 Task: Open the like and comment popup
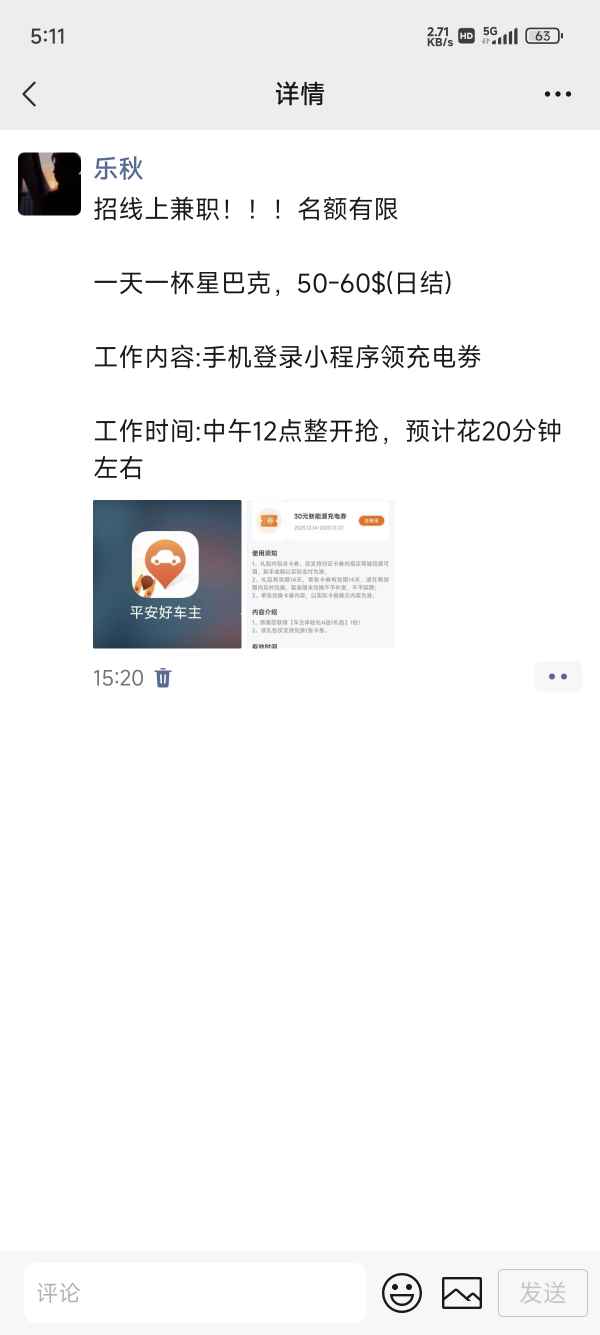(x=557, y=677)
